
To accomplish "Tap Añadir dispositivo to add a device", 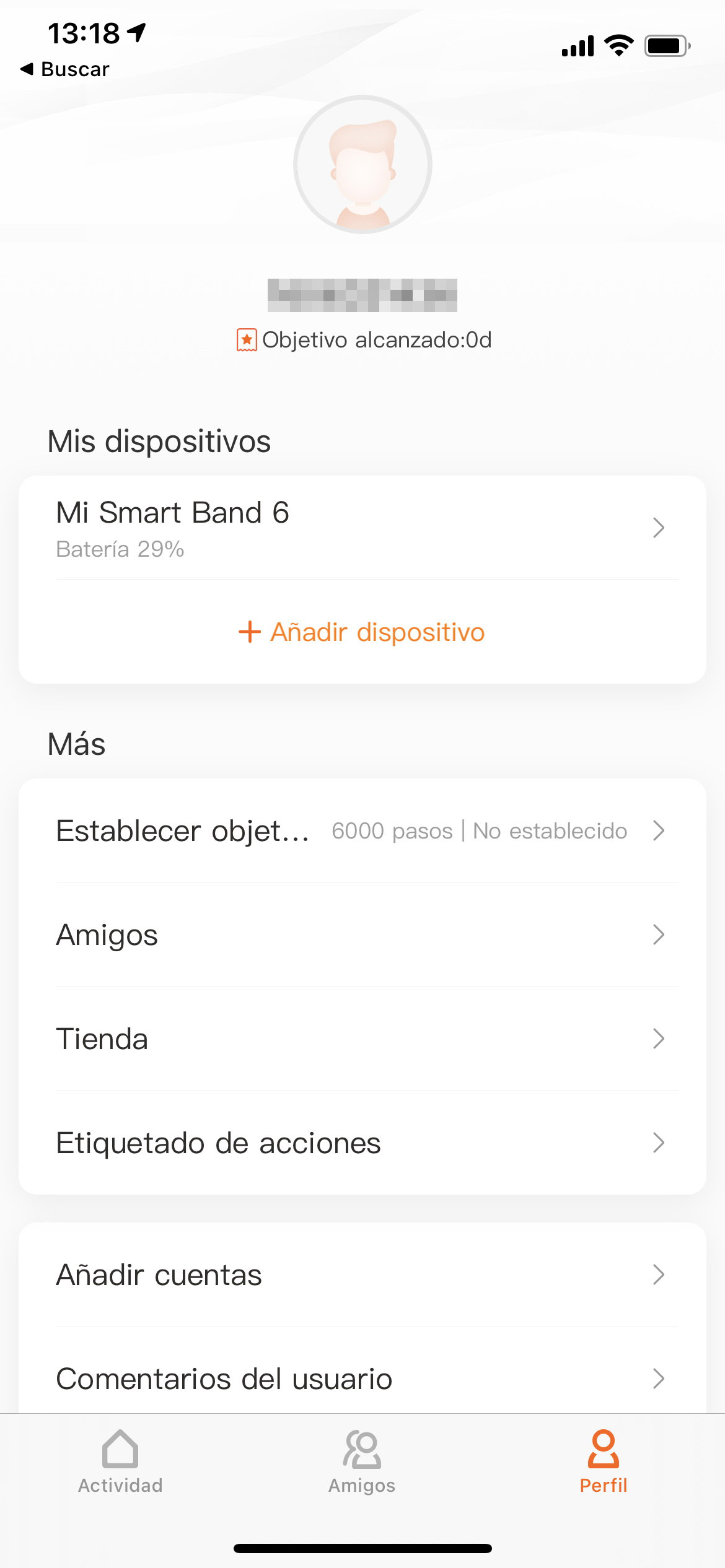I will [x=362, y=632].
